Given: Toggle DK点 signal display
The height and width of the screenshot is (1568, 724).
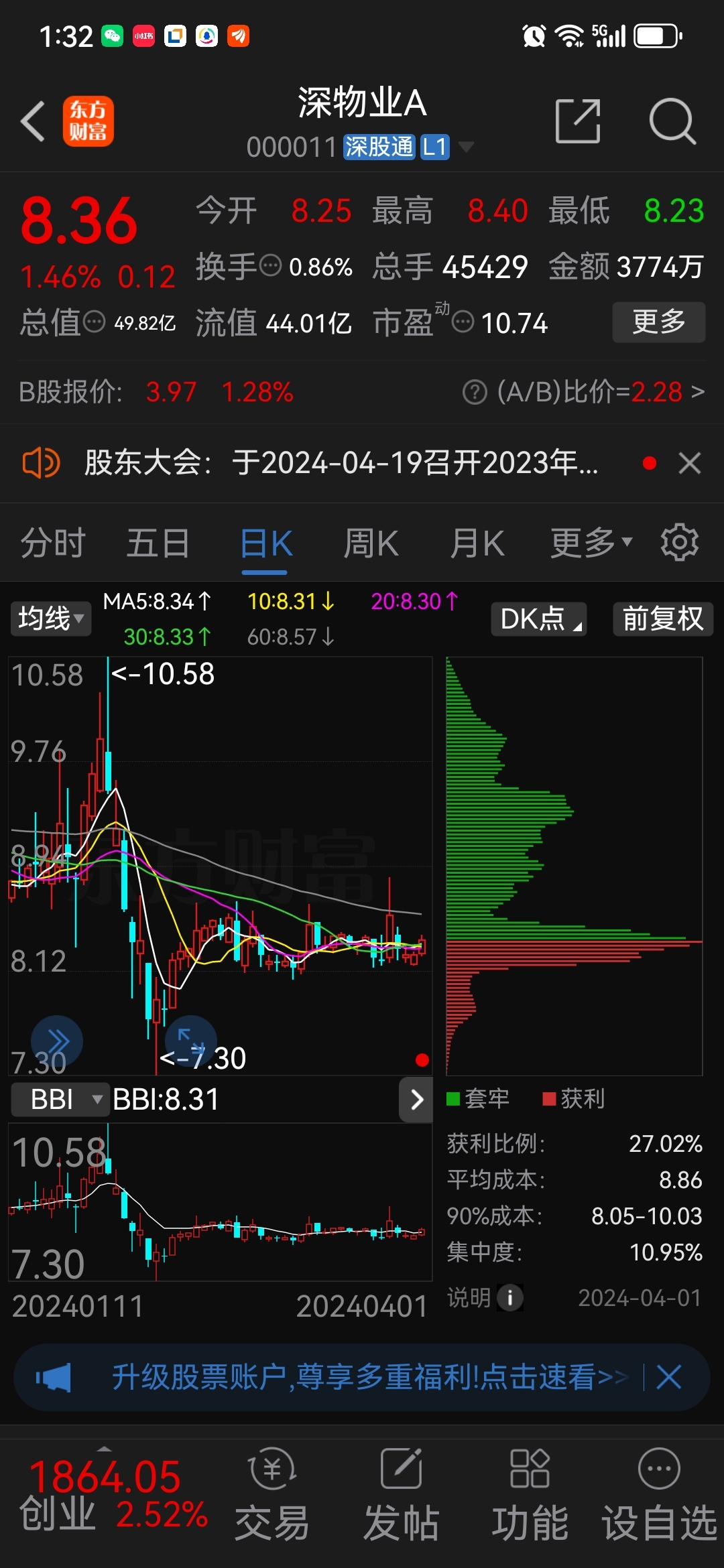Looking at the screenshot, I should pyautogui.click(x=538, y=618).
